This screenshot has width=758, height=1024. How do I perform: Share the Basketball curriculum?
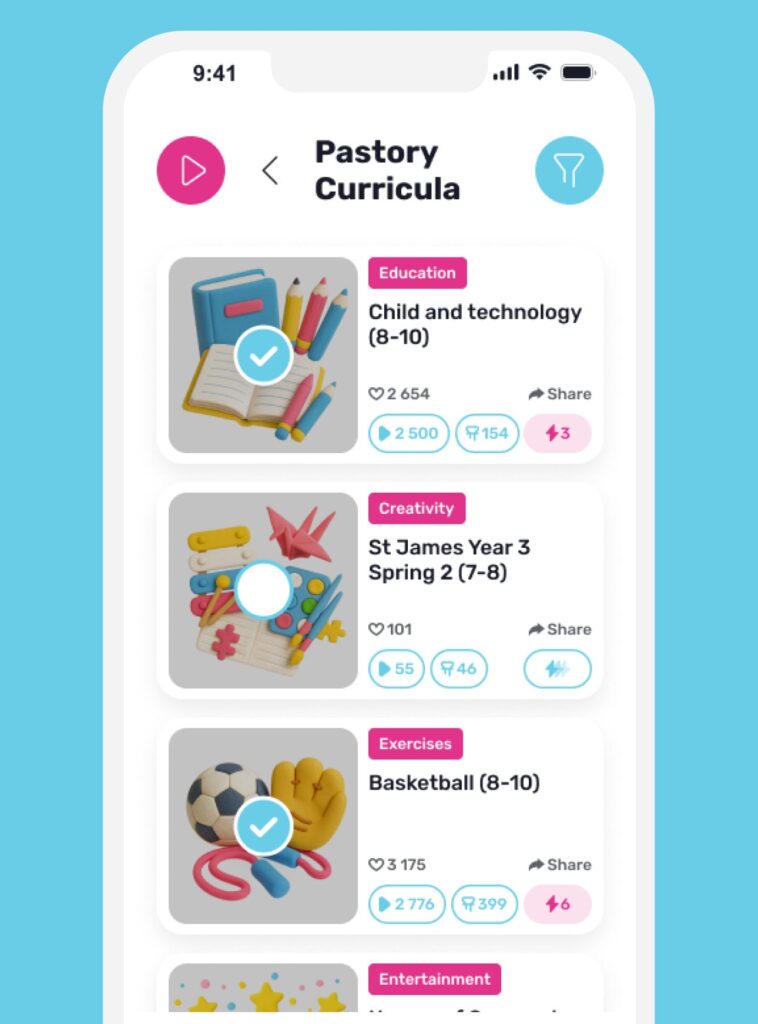pos(560,864)
